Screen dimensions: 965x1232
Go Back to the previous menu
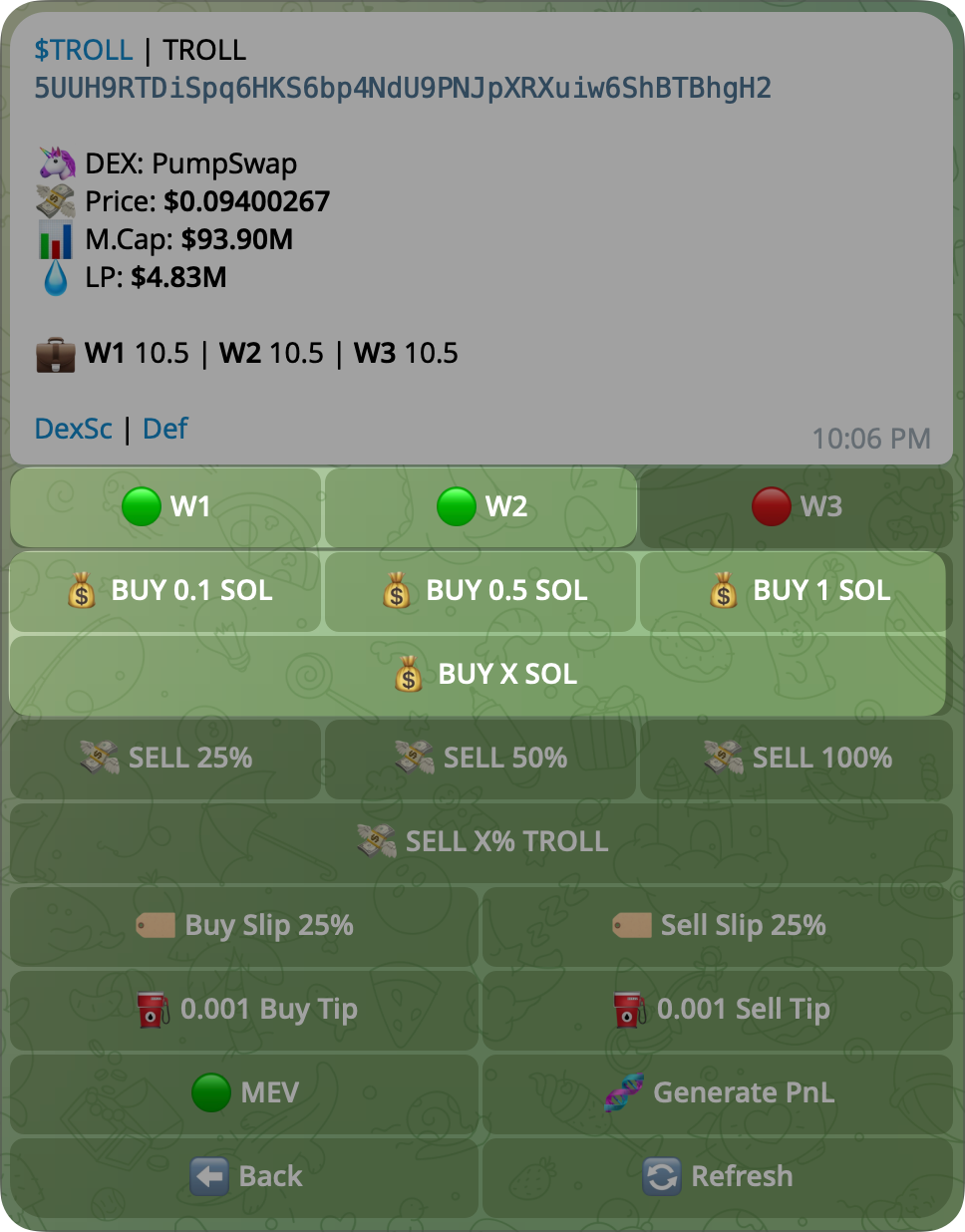click(244, 1177)
